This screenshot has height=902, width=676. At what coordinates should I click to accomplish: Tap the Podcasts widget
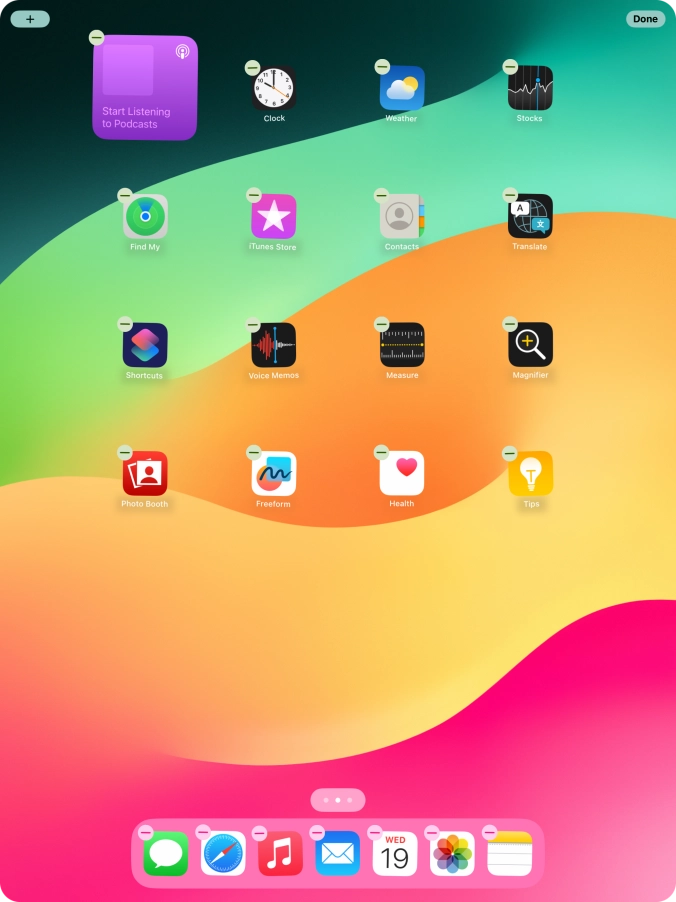tap(146, 88)
